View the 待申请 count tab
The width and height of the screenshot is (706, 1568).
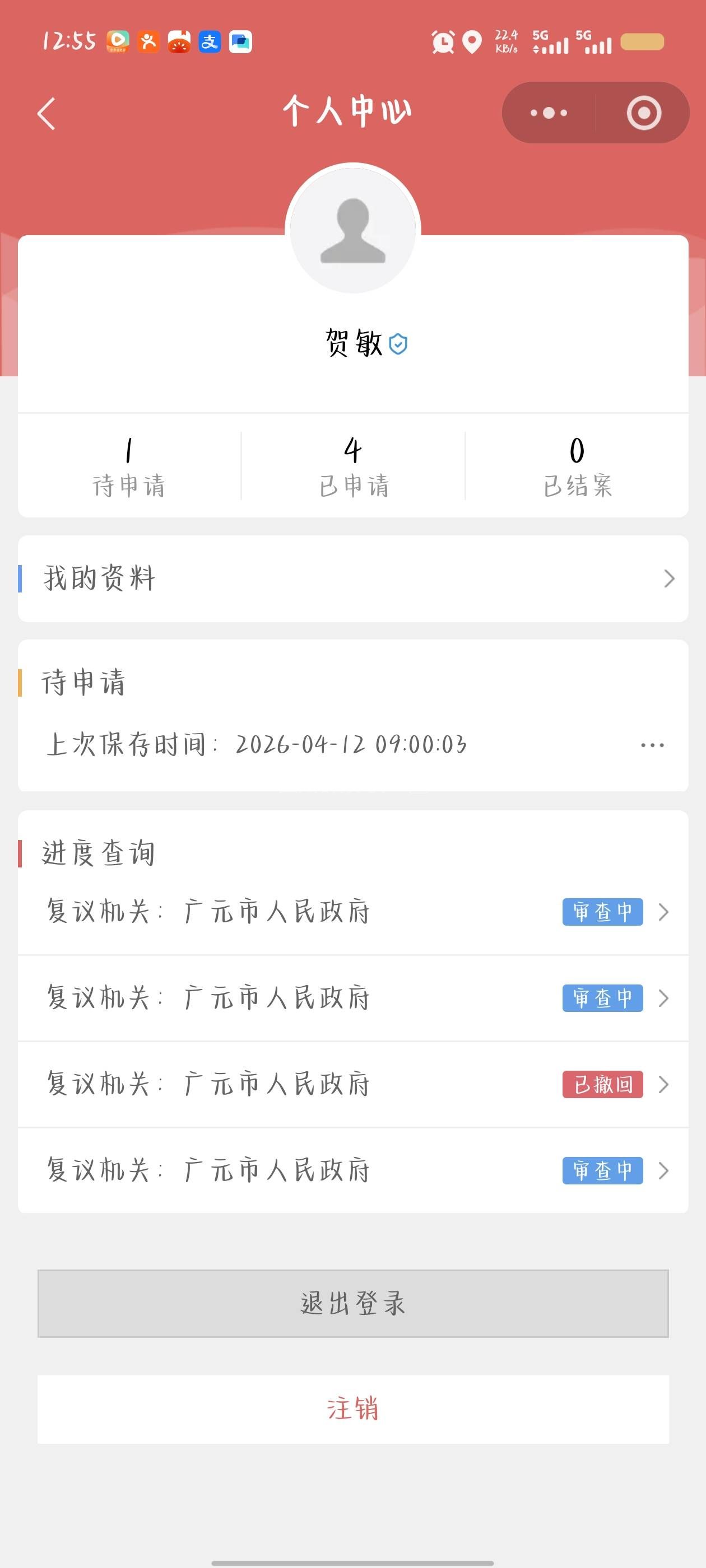(128, 466)
